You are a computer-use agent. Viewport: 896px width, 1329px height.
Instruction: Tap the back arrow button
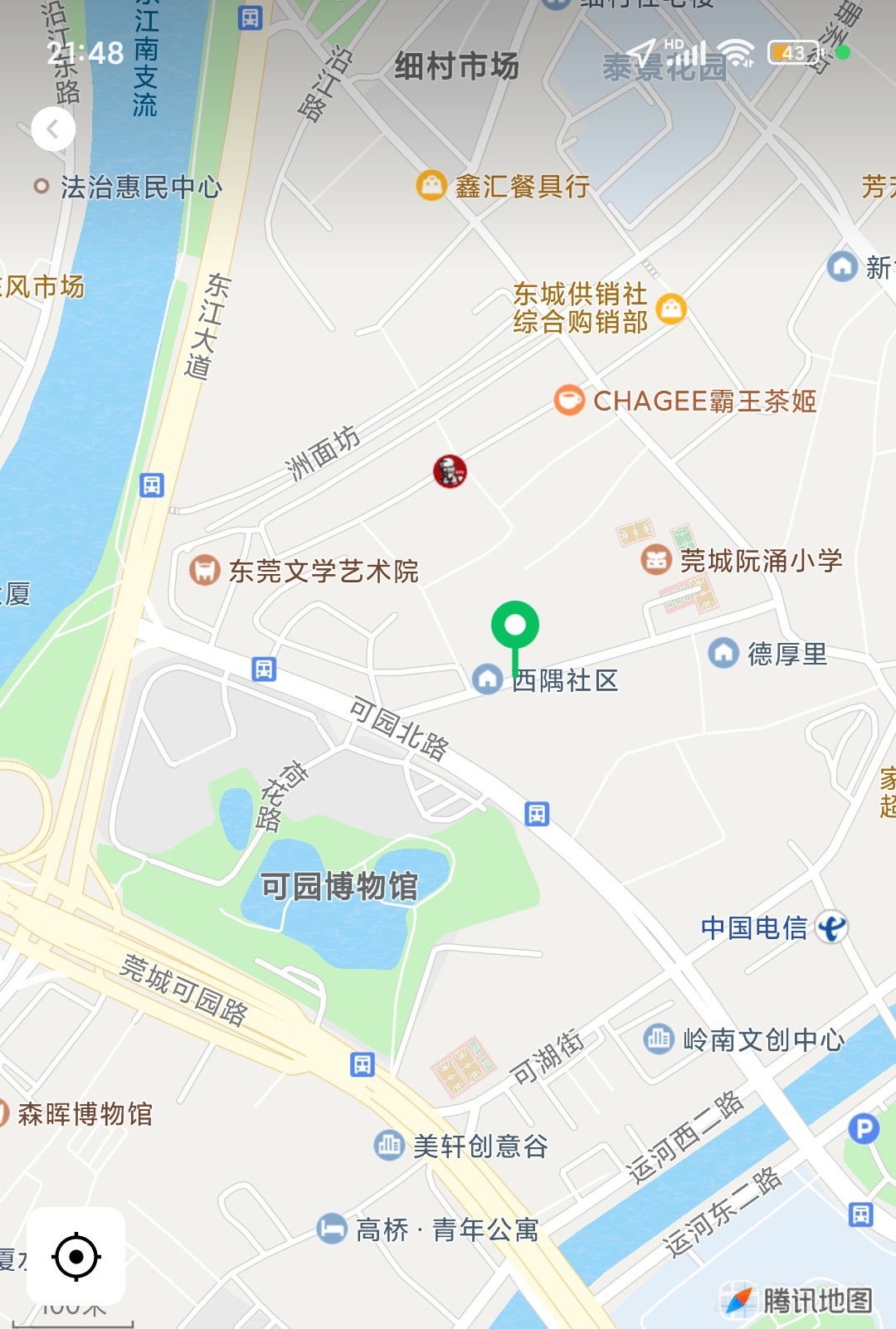(x=53, y=129)
